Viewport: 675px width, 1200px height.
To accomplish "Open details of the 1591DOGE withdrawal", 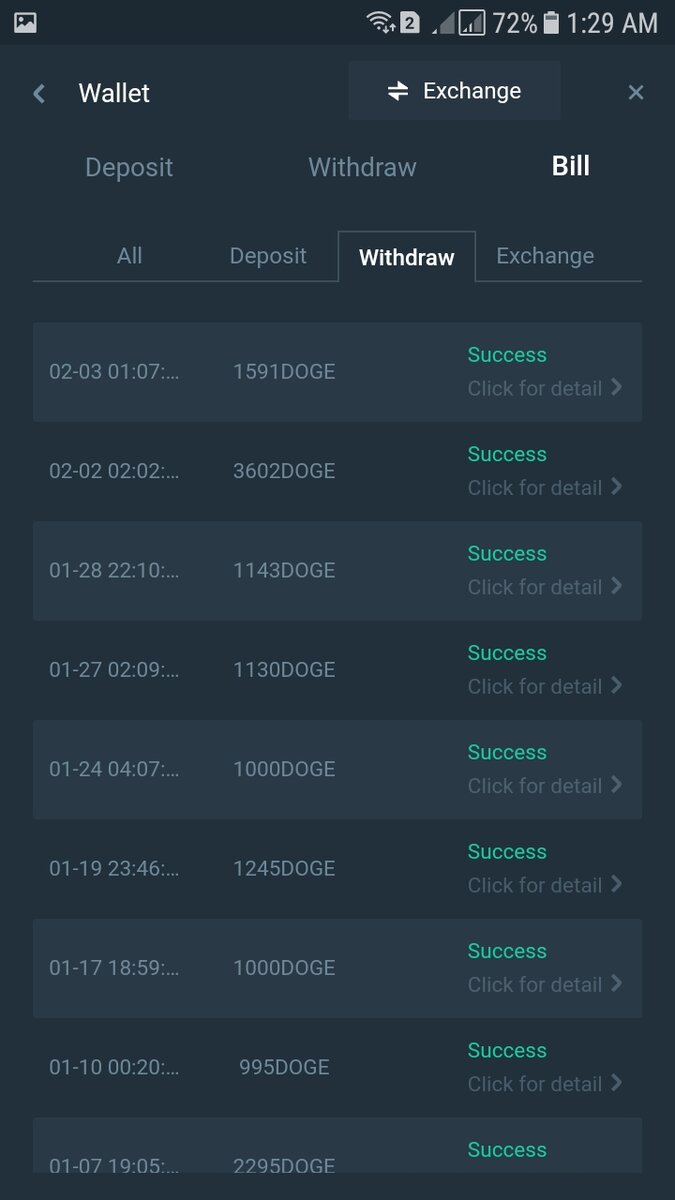I will tap(544, 388).
